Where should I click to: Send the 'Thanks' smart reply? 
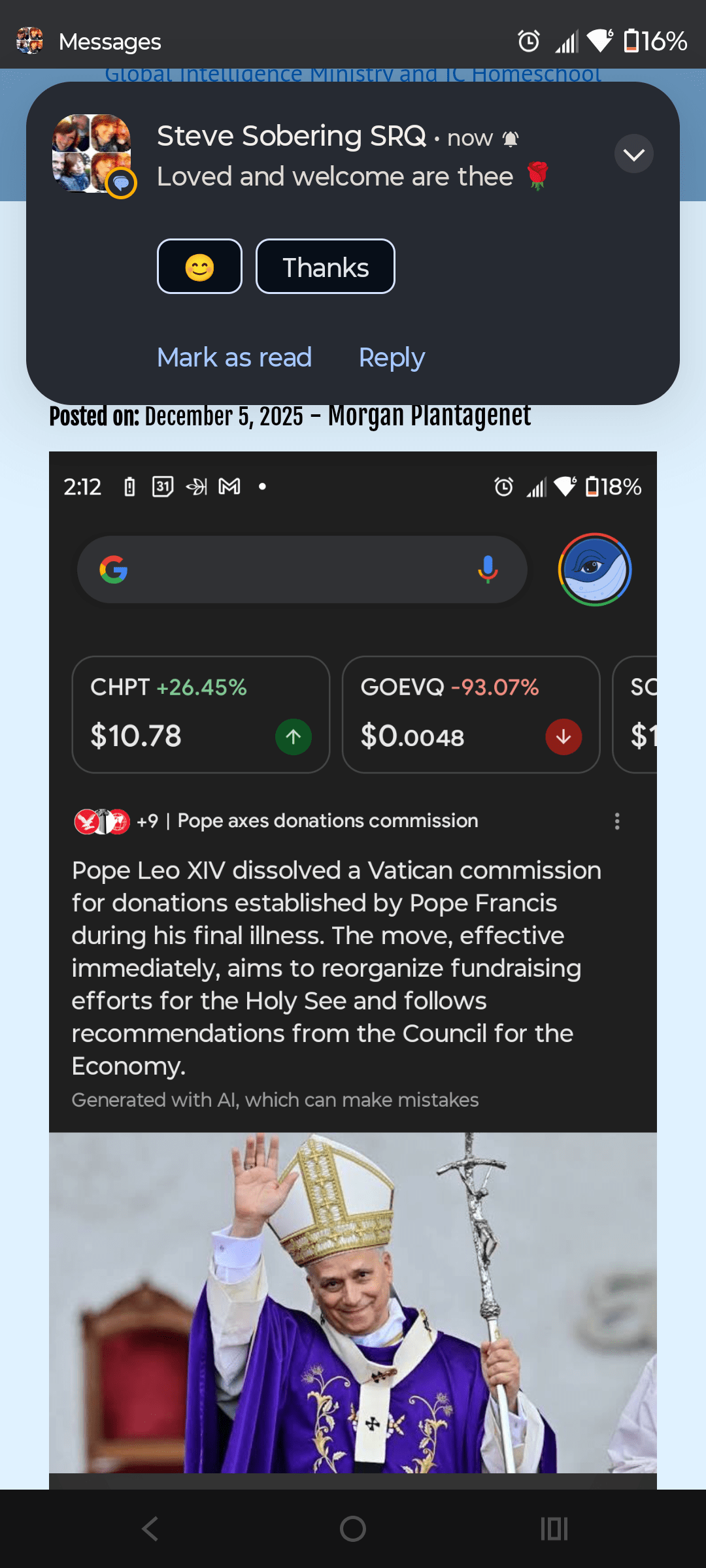click(x=325, y=266)
